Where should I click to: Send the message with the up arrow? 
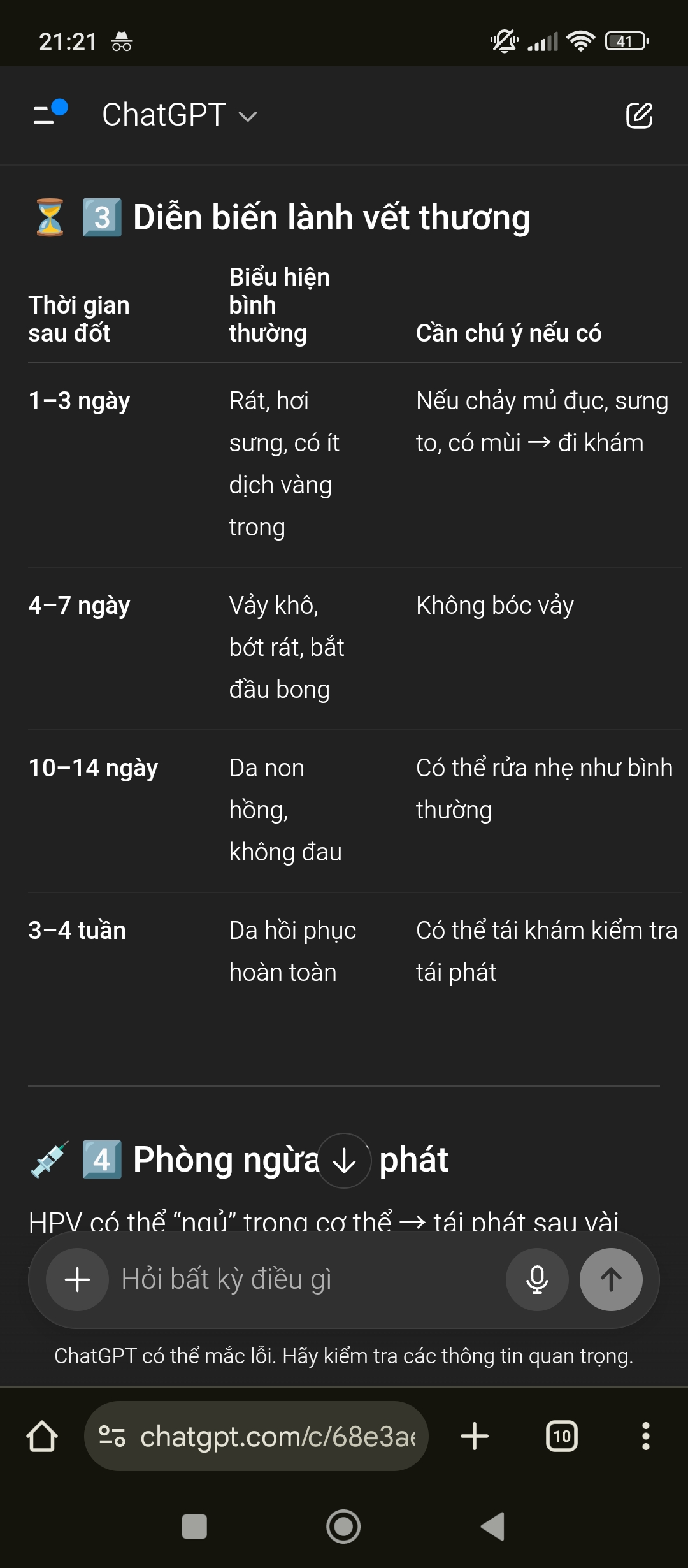coord(610,1279)
